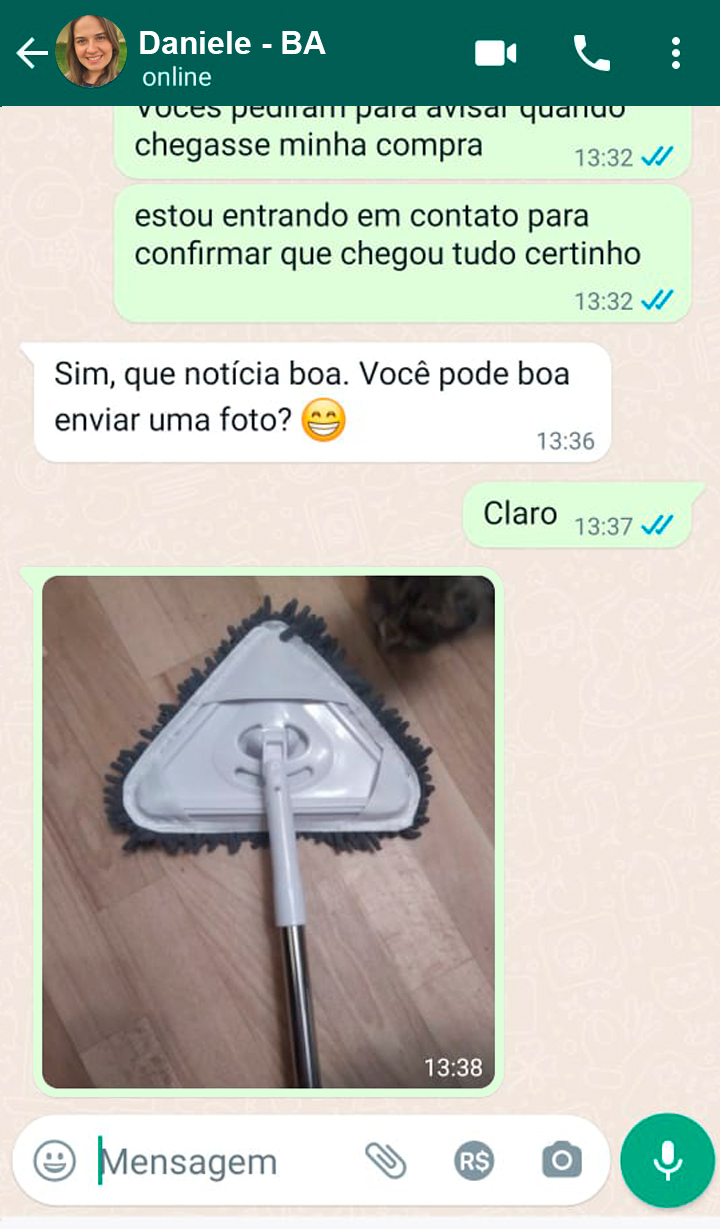Open the chat overflow menu
The width and height of the screenshot is (720, 1229).
click(x=676, y=53)
